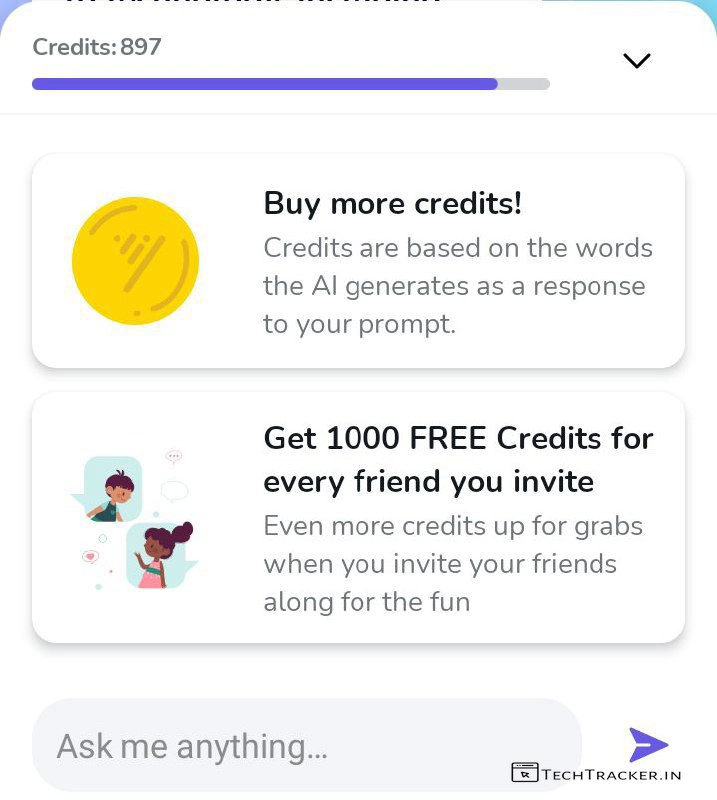The image size is (717, 800).
Task: Collapse the credits panel with the chevron
Action: tap(636, 61)
